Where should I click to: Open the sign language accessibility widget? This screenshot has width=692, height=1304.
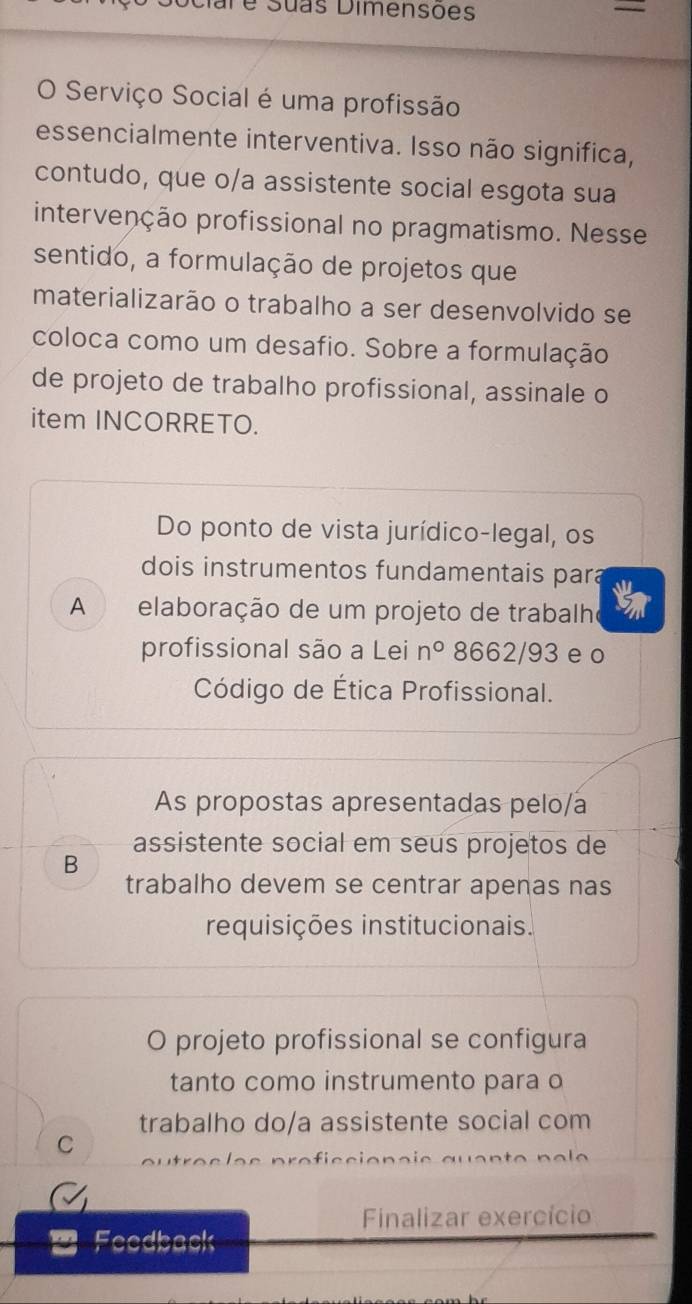637,600
